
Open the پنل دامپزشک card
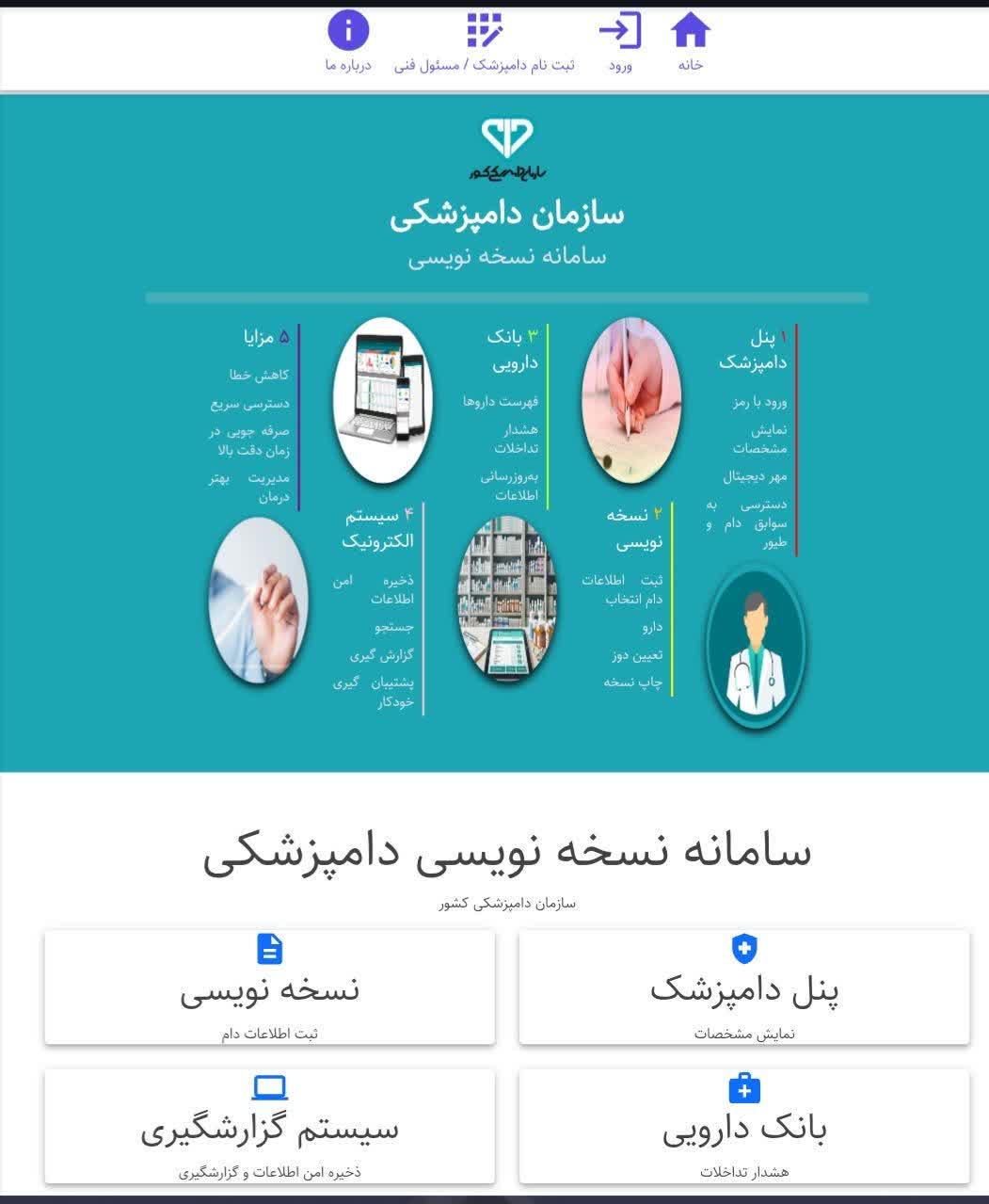tap(743, 988)
